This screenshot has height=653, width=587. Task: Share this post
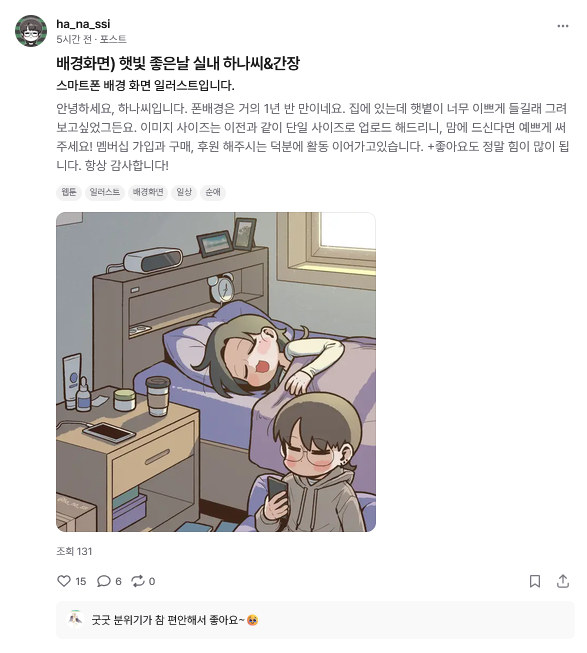[563, 581]
